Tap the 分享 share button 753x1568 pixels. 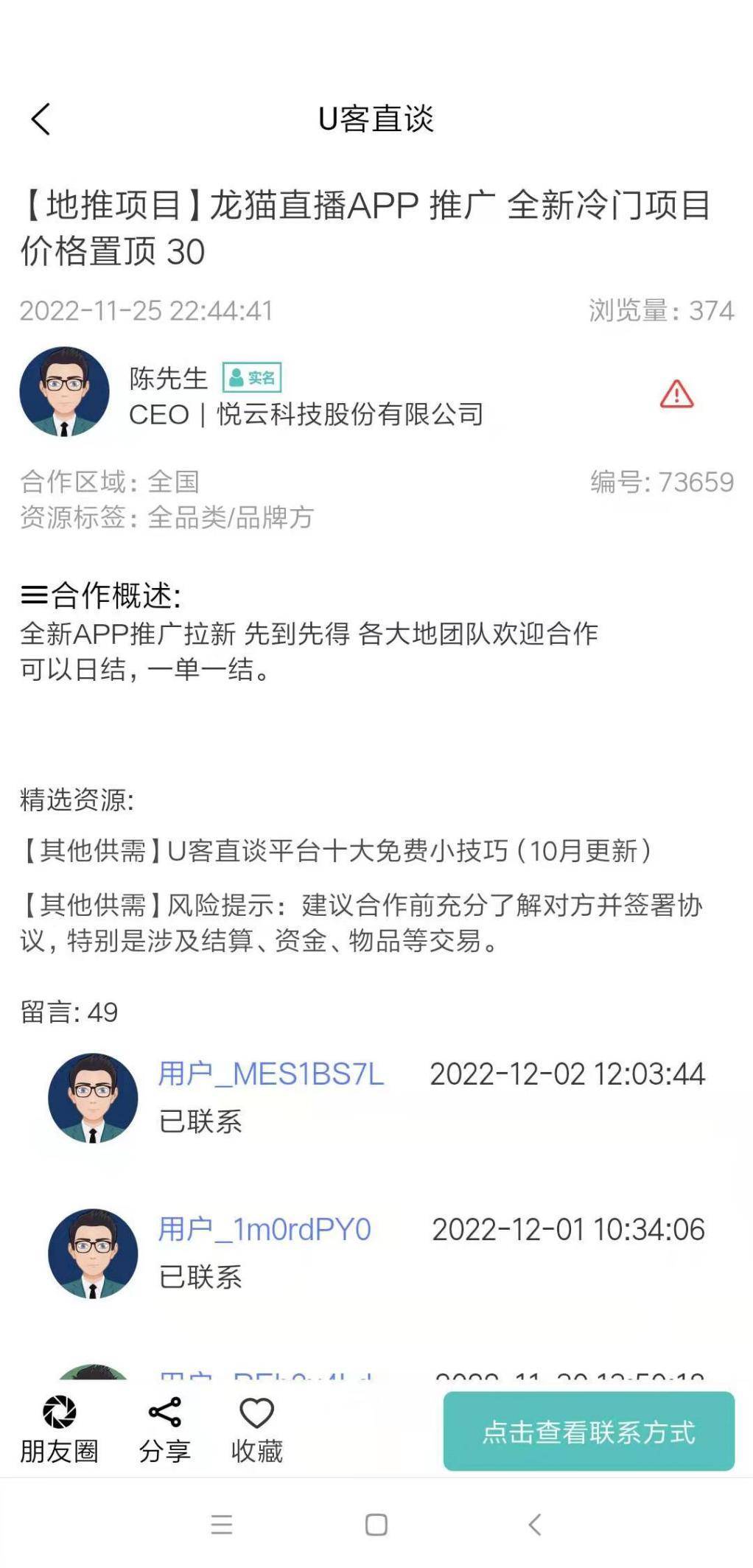pos(164,1429)
